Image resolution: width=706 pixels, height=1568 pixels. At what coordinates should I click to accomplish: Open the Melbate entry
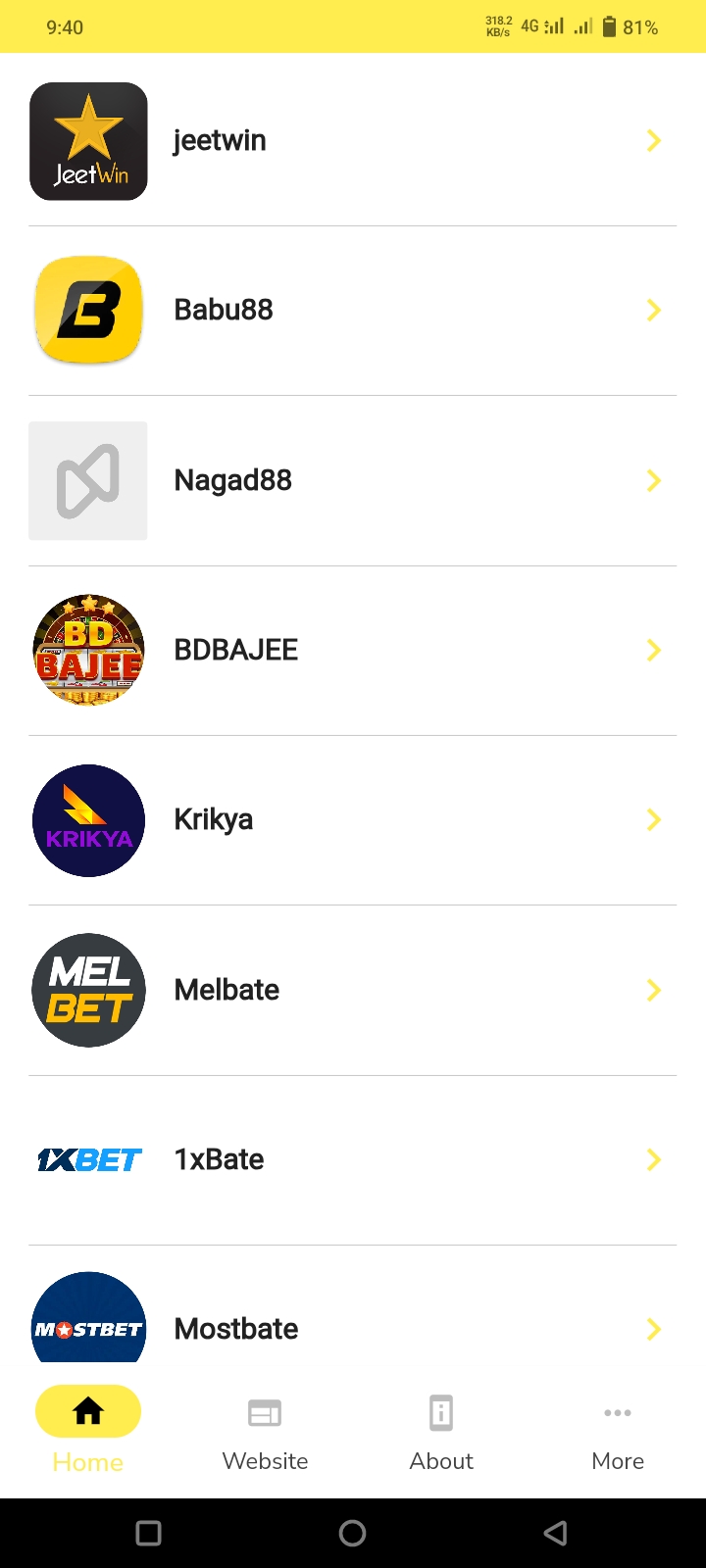353,990
